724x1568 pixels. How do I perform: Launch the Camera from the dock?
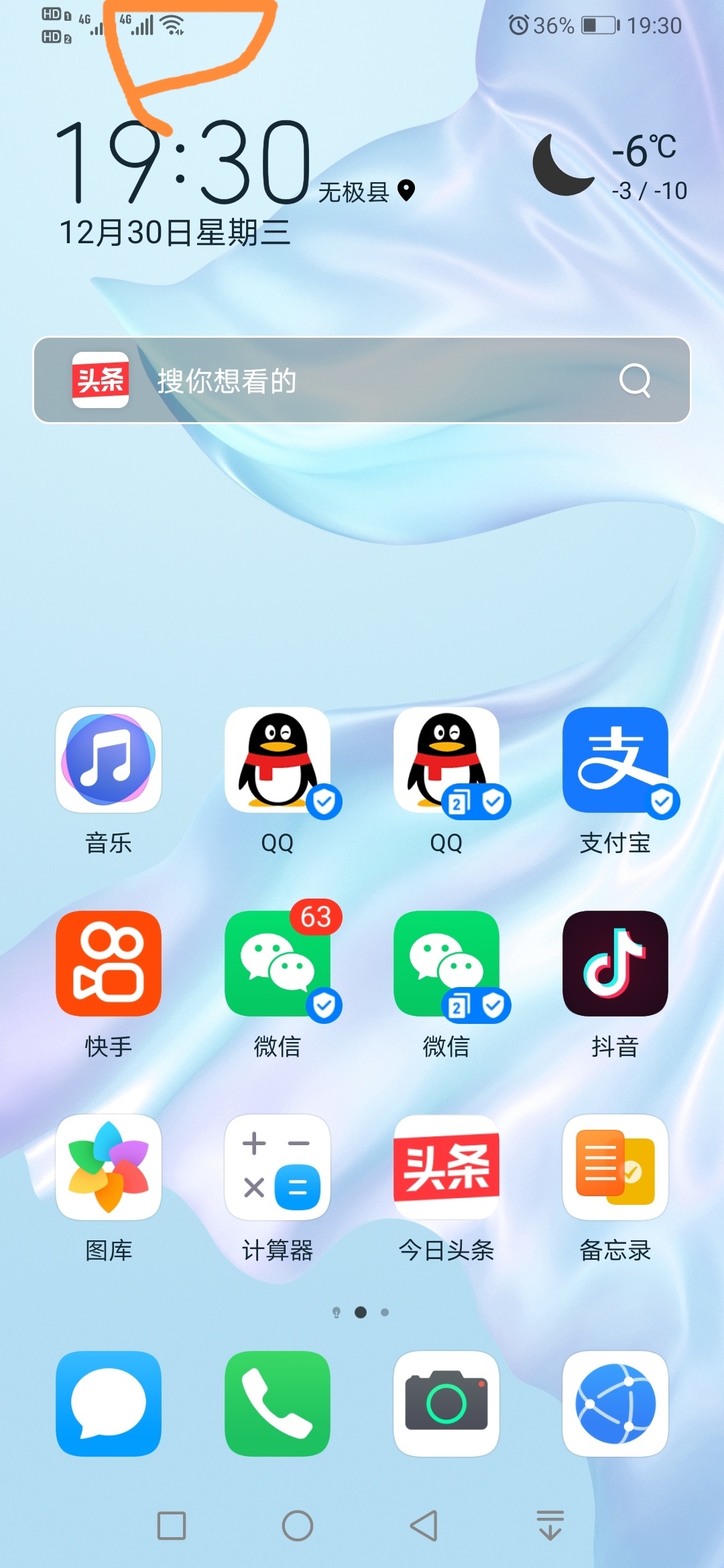446,1403
